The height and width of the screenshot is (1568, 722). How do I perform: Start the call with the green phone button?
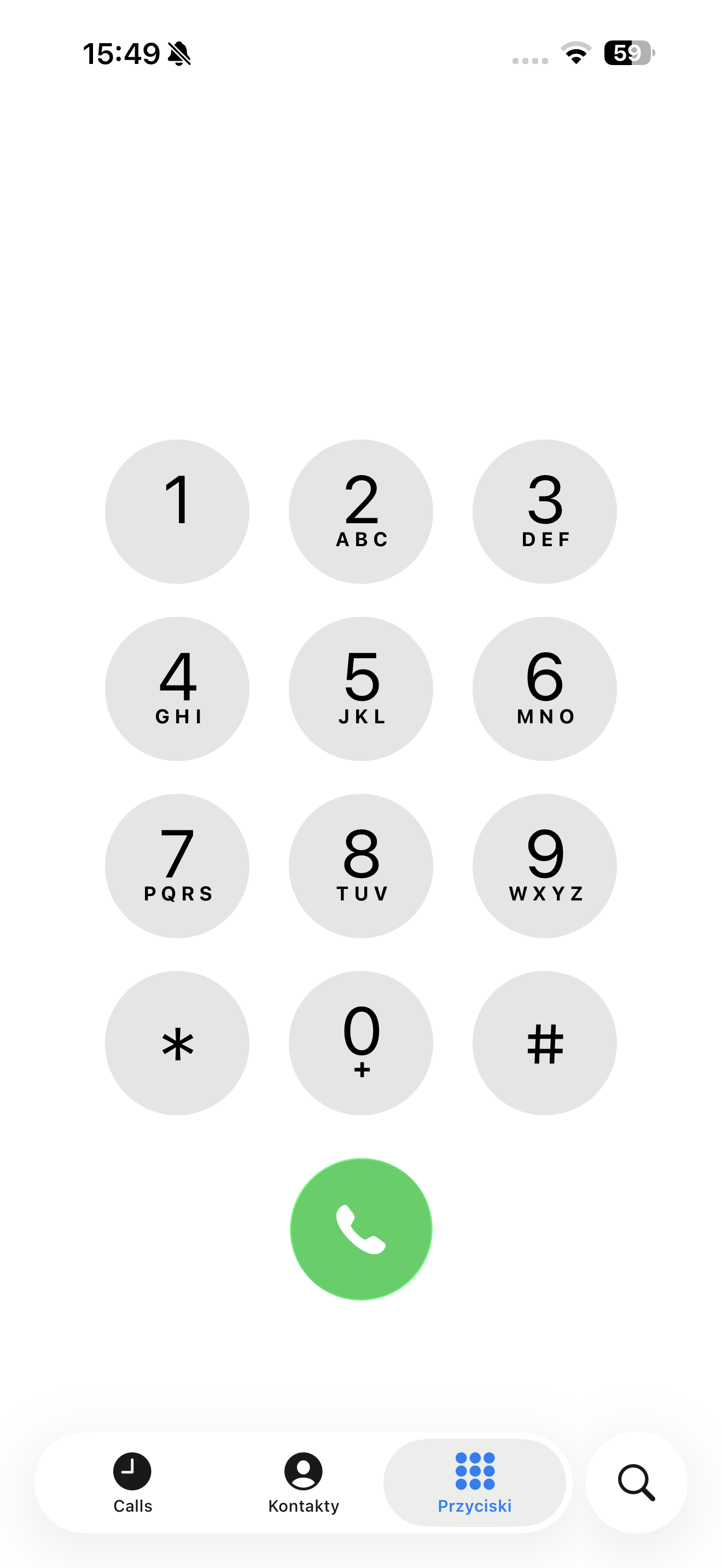tap(361, 1229)
